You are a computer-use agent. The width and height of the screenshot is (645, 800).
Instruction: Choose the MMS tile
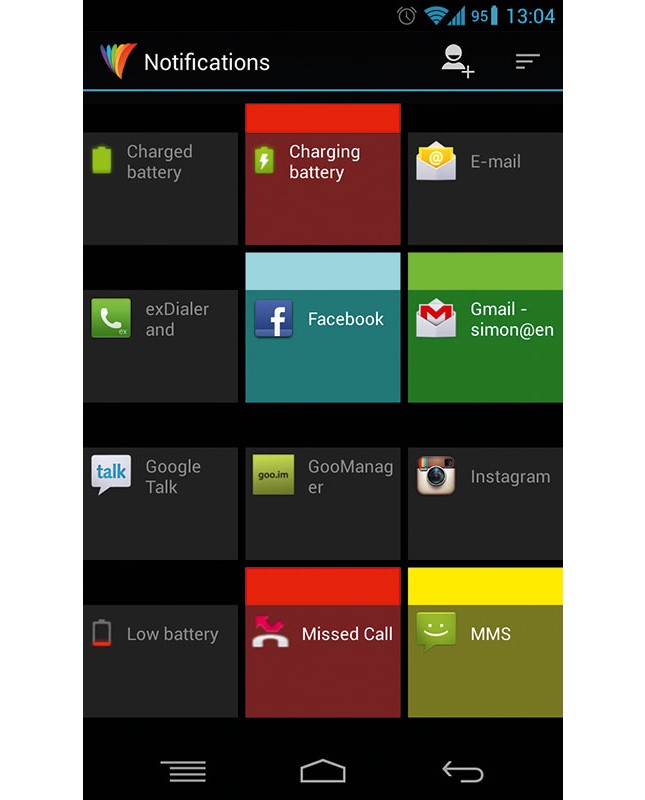pos(484,643)
